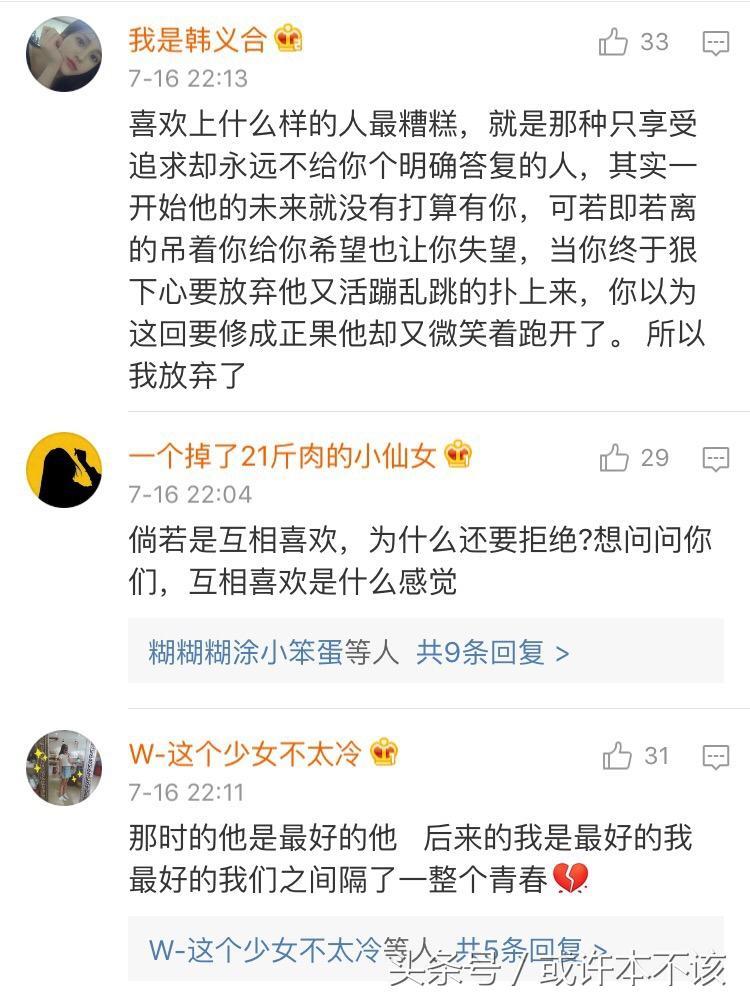Like the comment by 我是韩义合

613,42
